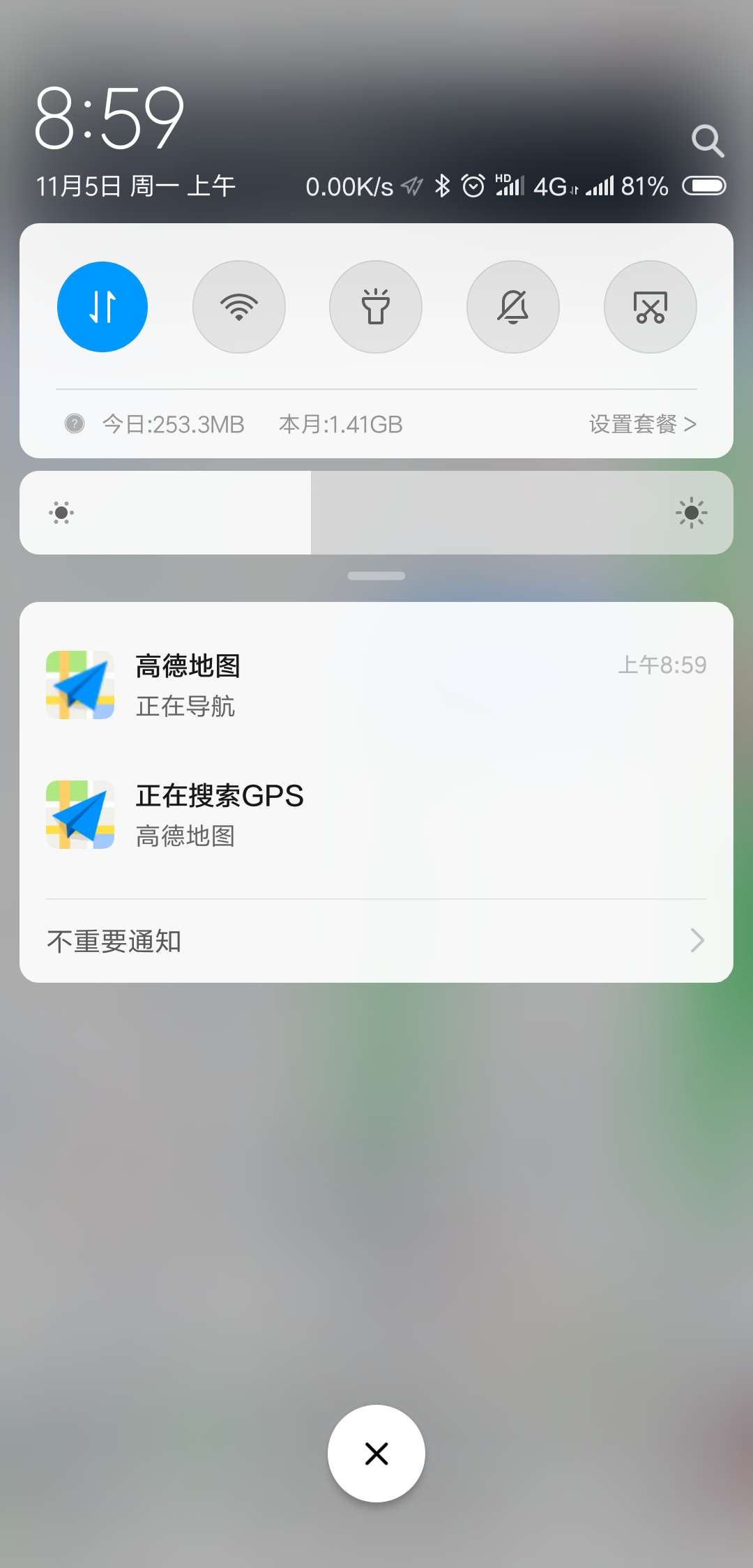Open the data usage help icon

click(x=75, y=423)
